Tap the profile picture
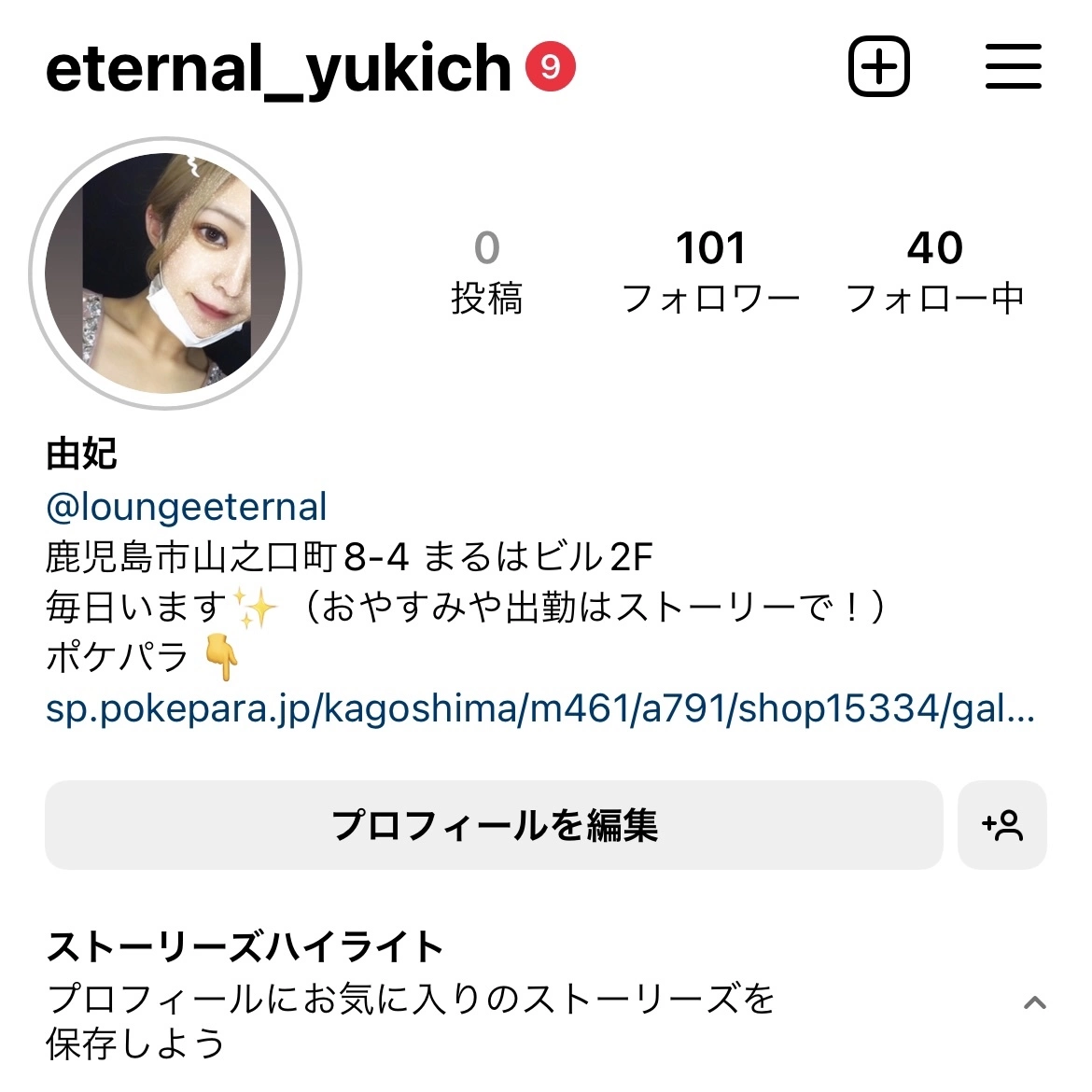 [x=165, y=273]
